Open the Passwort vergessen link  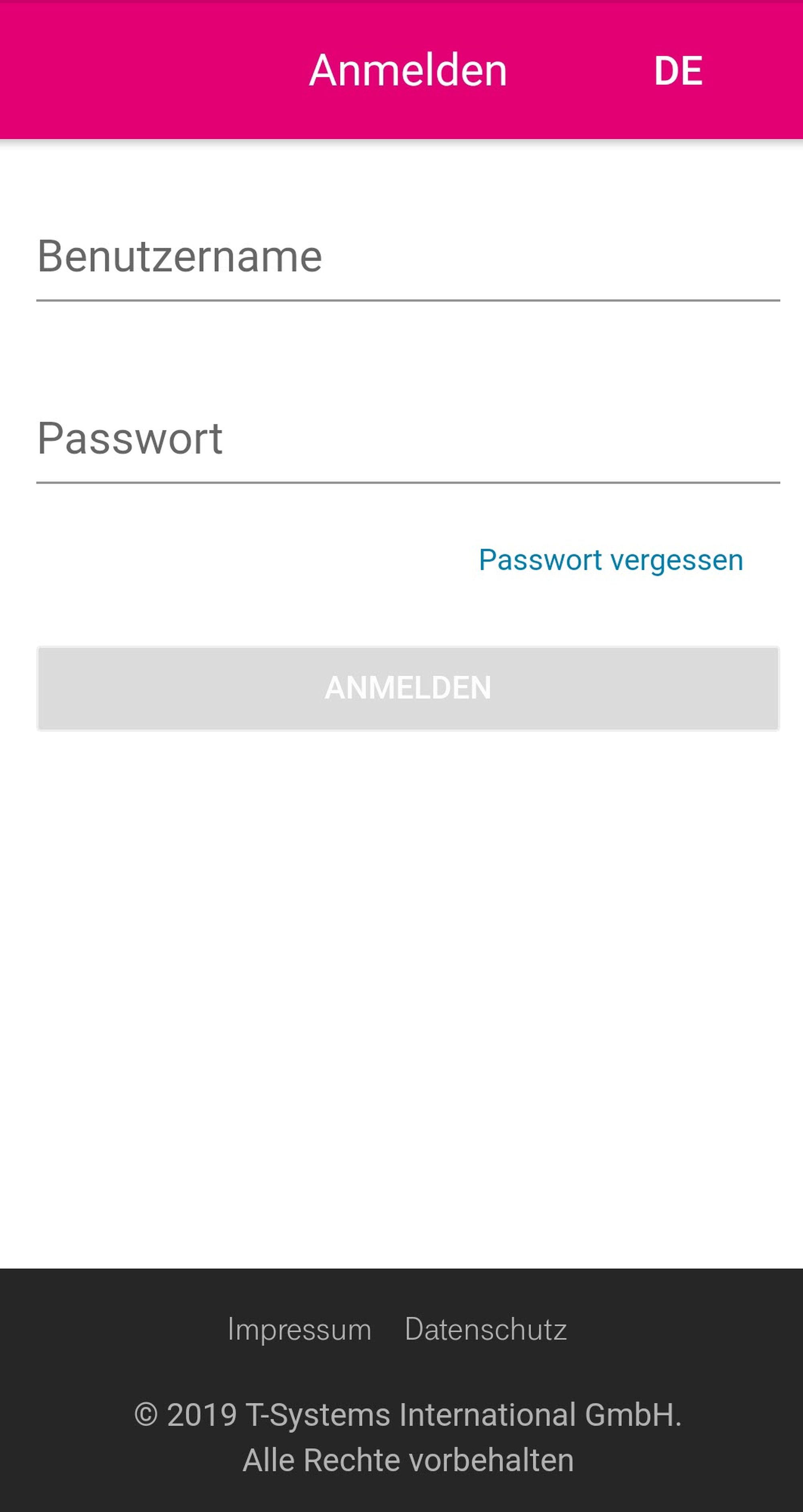coord(610,560)
